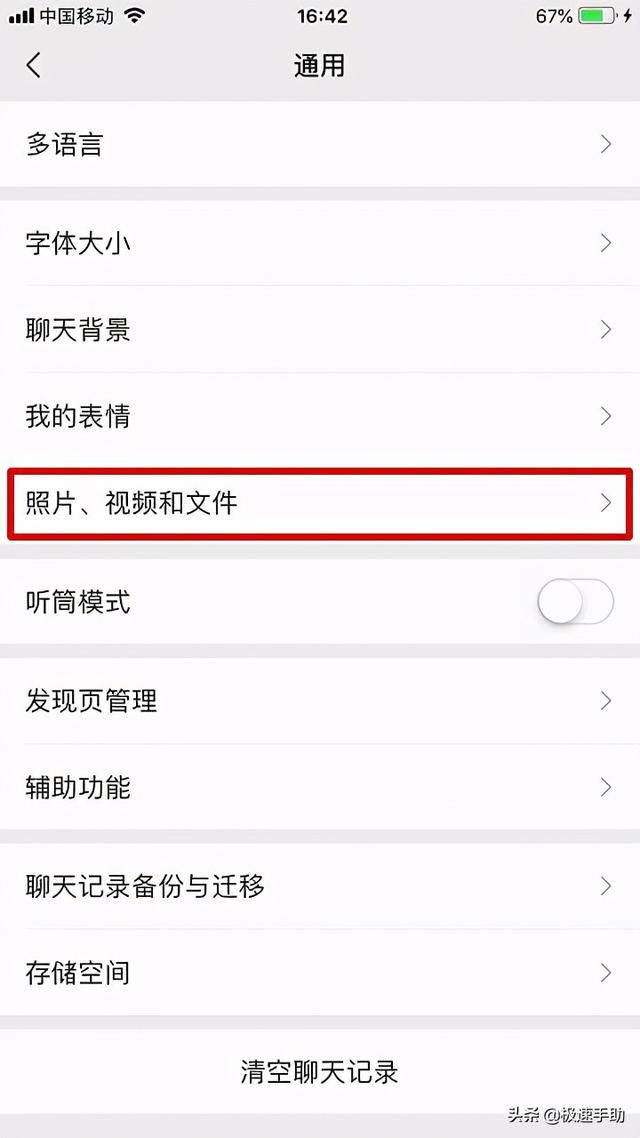The height and width of the screenshot is (1138, 640).
Task: Open the 多语言 setting
Action: tap(320, 144)
